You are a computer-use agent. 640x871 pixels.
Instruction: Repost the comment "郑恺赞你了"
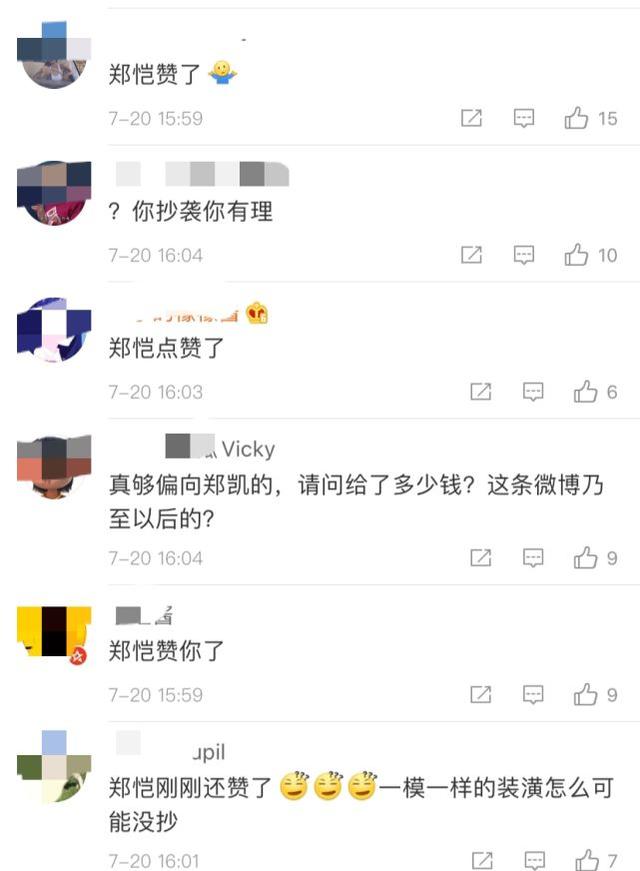click(x=481, y=695)
